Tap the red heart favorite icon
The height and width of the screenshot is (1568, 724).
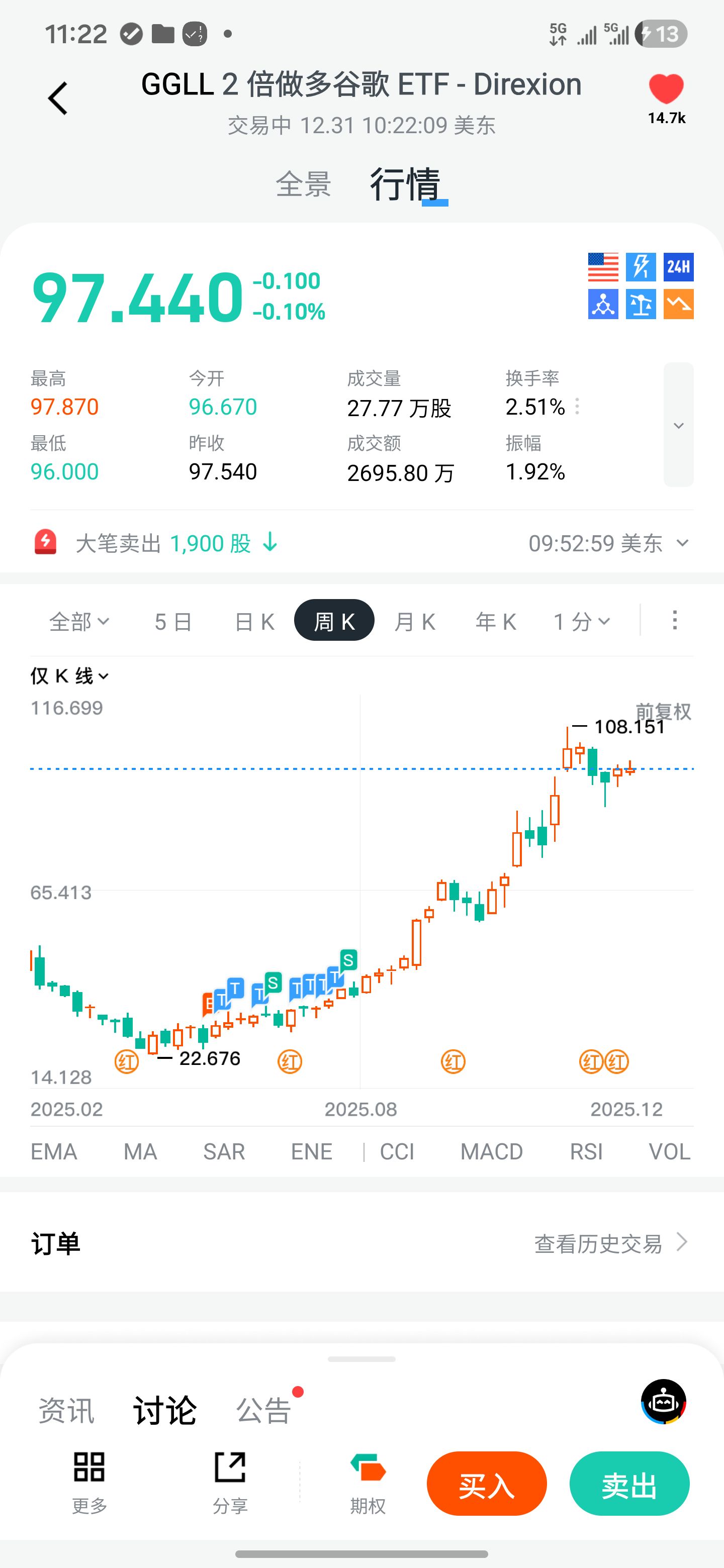click(x=666, y=89)
